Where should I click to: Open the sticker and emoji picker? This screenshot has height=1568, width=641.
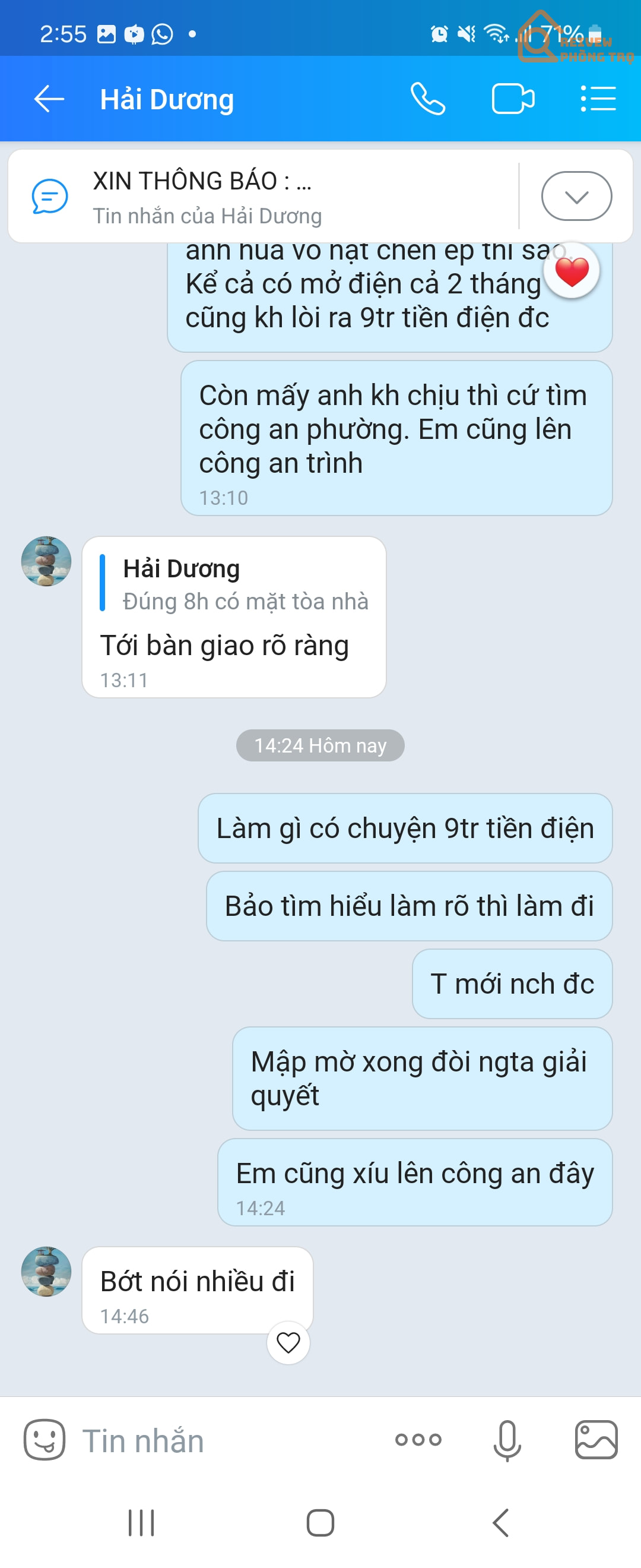(45, 1440)
